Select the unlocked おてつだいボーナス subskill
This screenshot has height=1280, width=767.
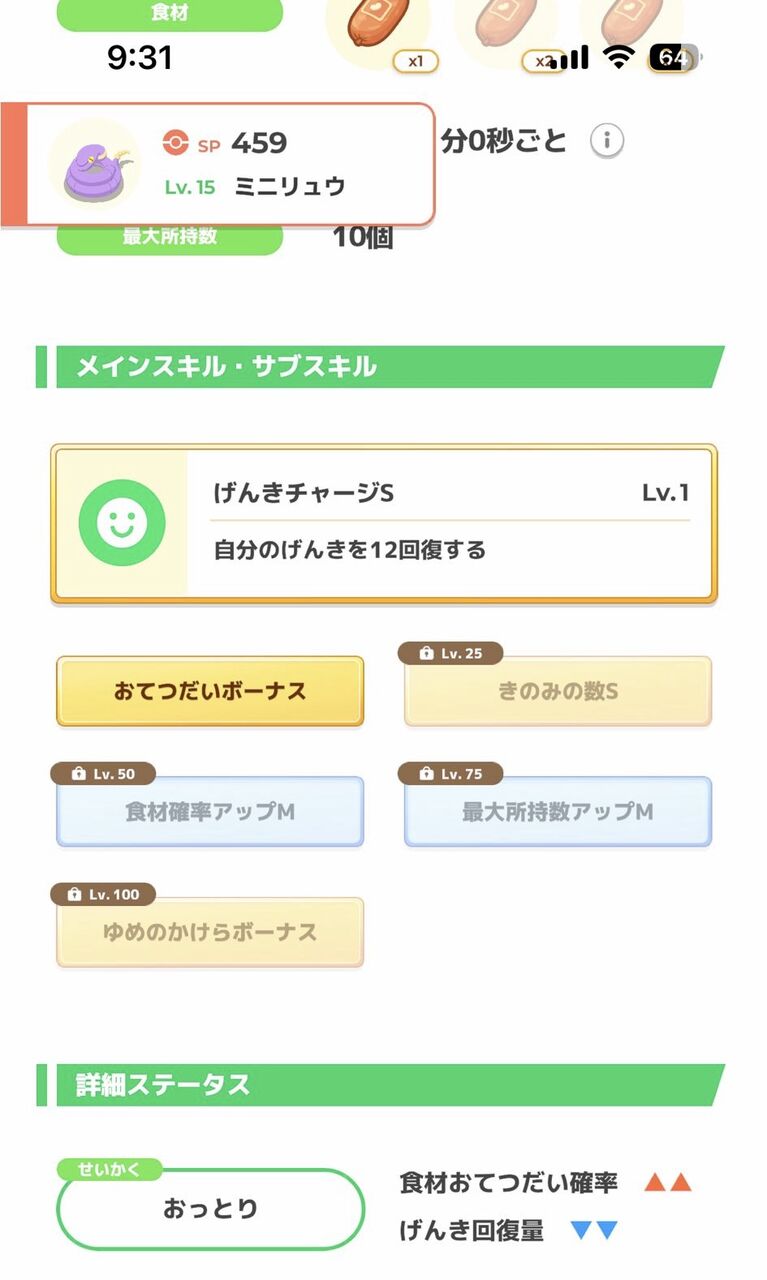209,690
